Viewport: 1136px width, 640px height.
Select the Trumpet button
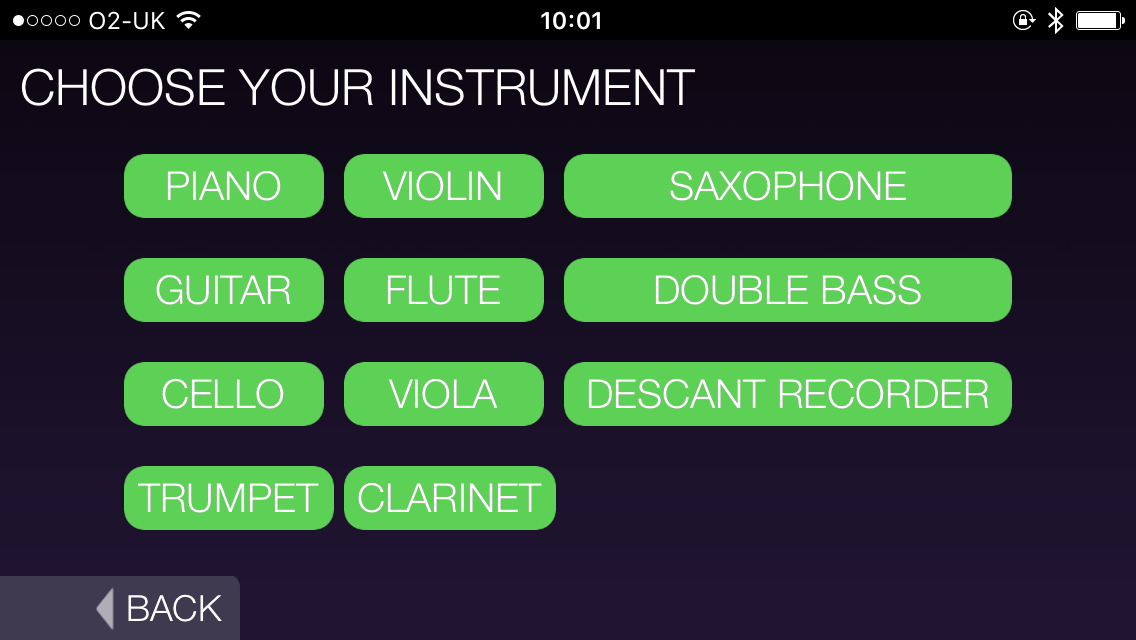tap(229, 498)
